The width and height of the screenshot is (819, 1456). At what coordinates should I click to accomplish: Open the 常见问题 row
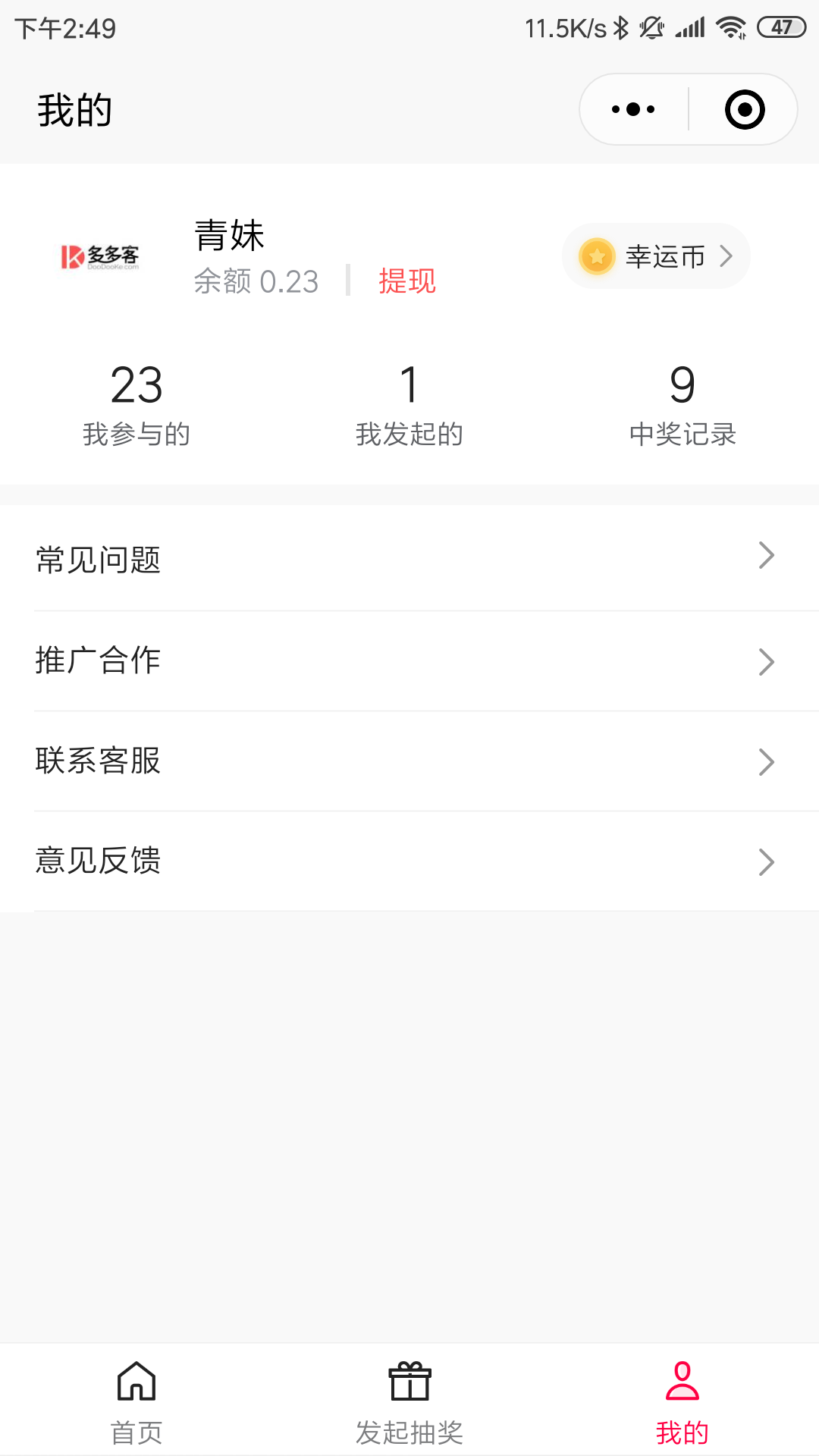pyautogui.click(x=409, y=560)
